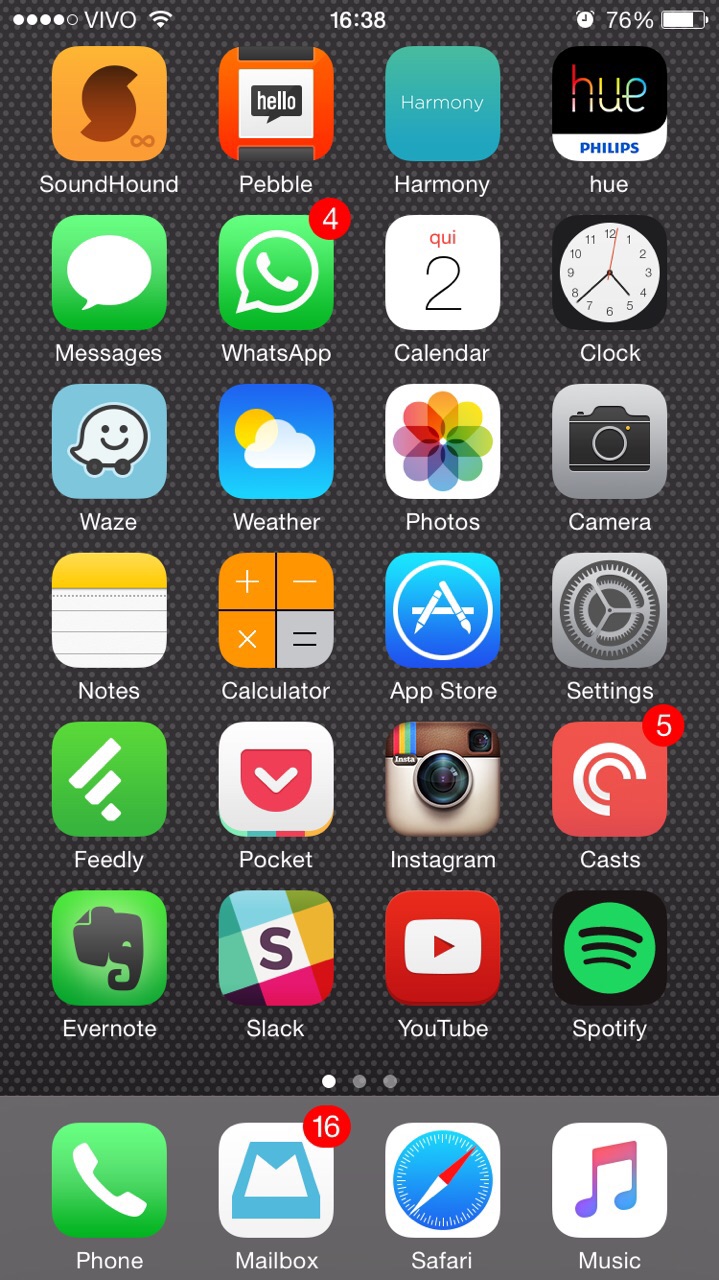Tap the home screen page indicator dots
Image resolution: width=719 pixels, height=1280 pixels.
click(359, 1081)
